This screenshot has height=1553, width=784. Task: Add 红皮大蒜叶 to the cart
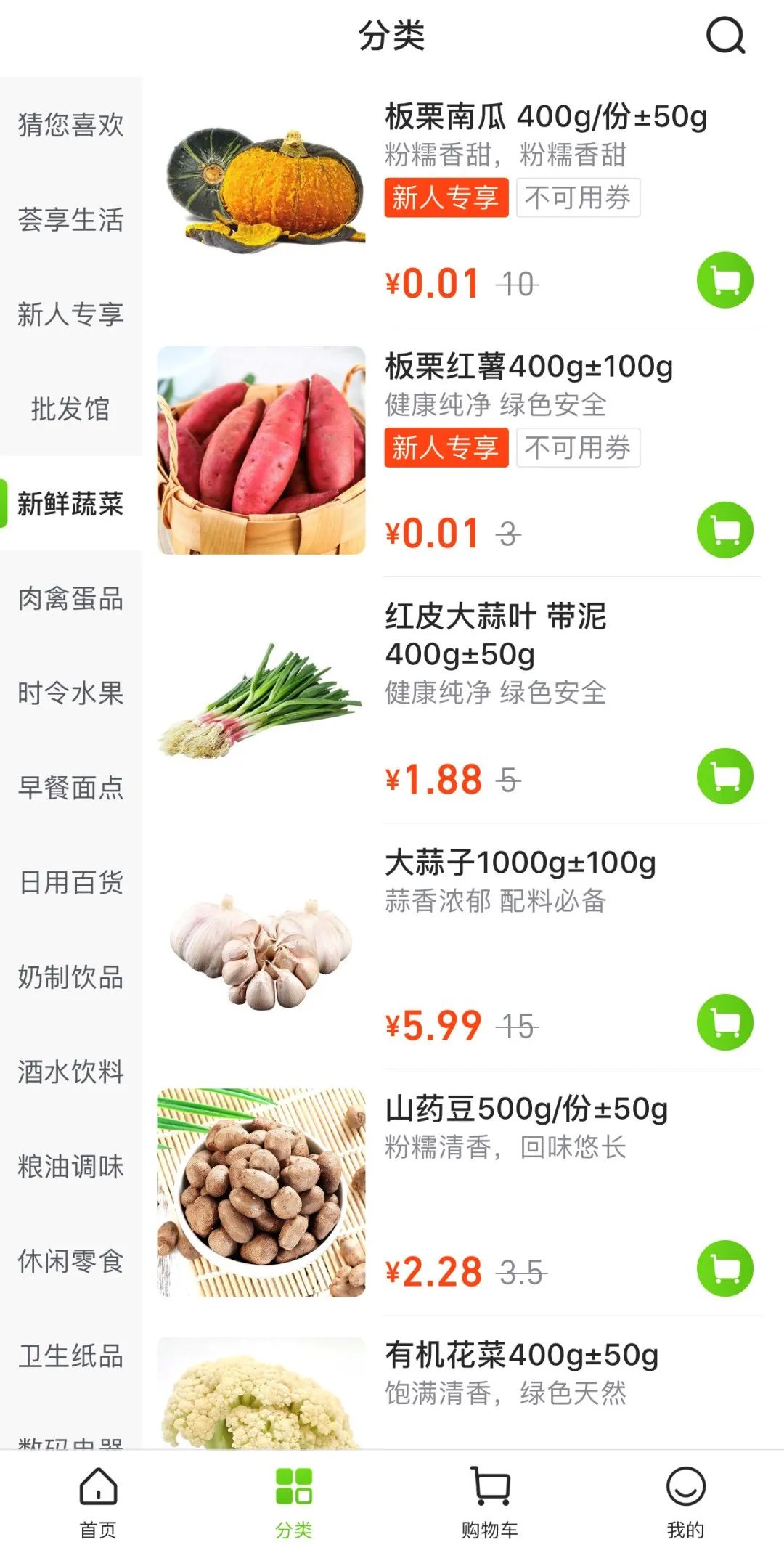coord(724,776)
